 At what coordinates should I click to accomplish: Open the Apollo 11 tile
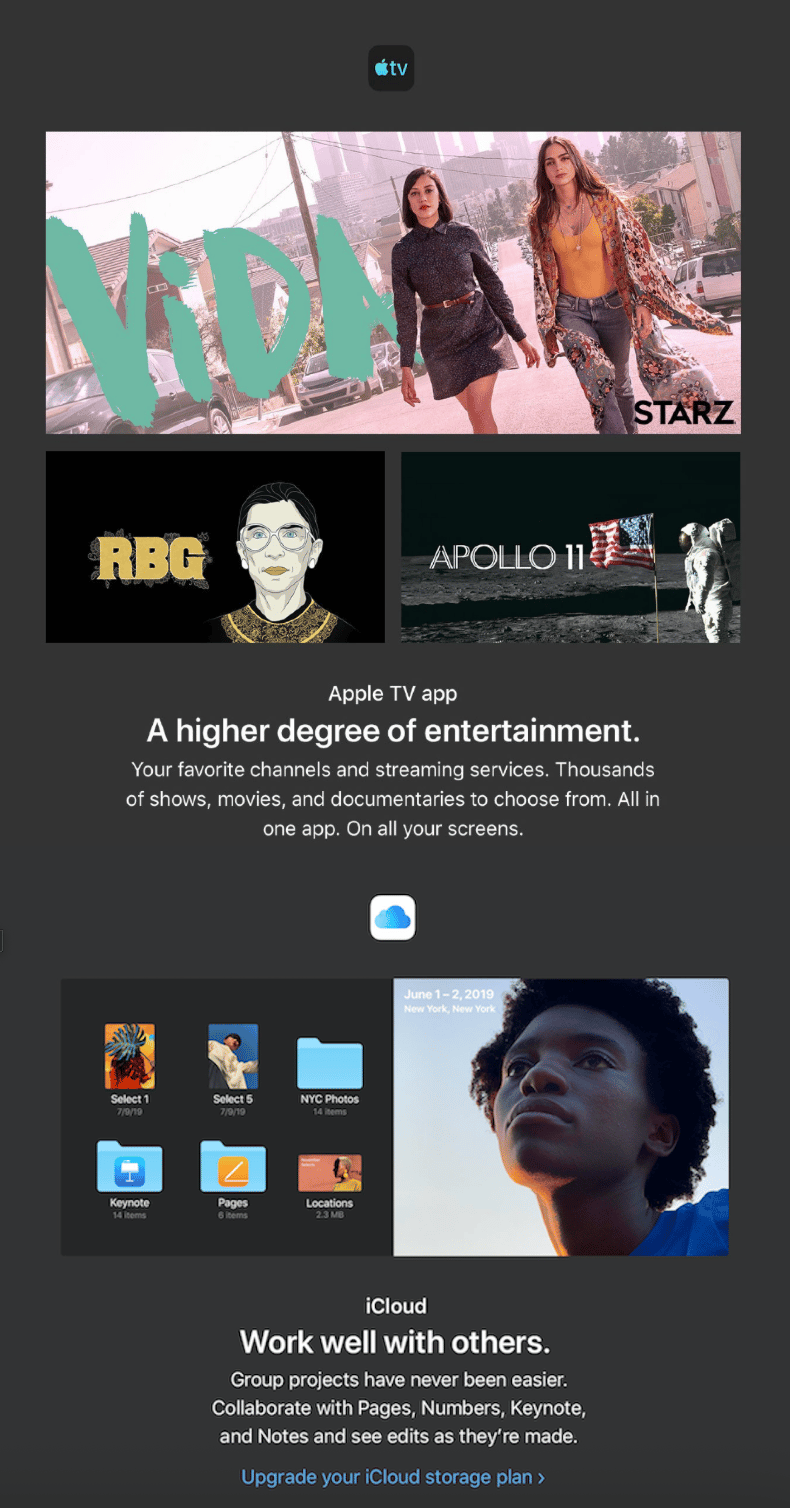[570, 547]
